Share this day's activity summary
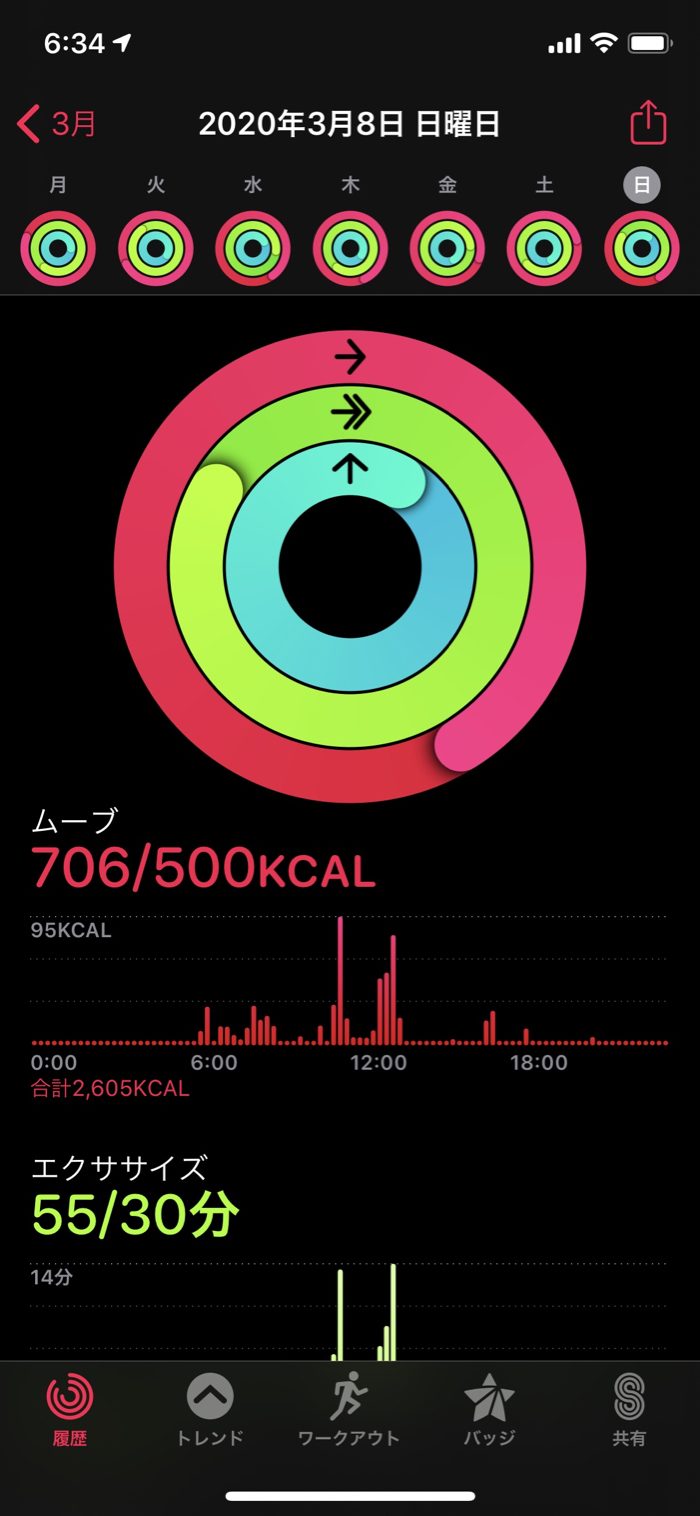700x1516 pixels. (648, 123)
